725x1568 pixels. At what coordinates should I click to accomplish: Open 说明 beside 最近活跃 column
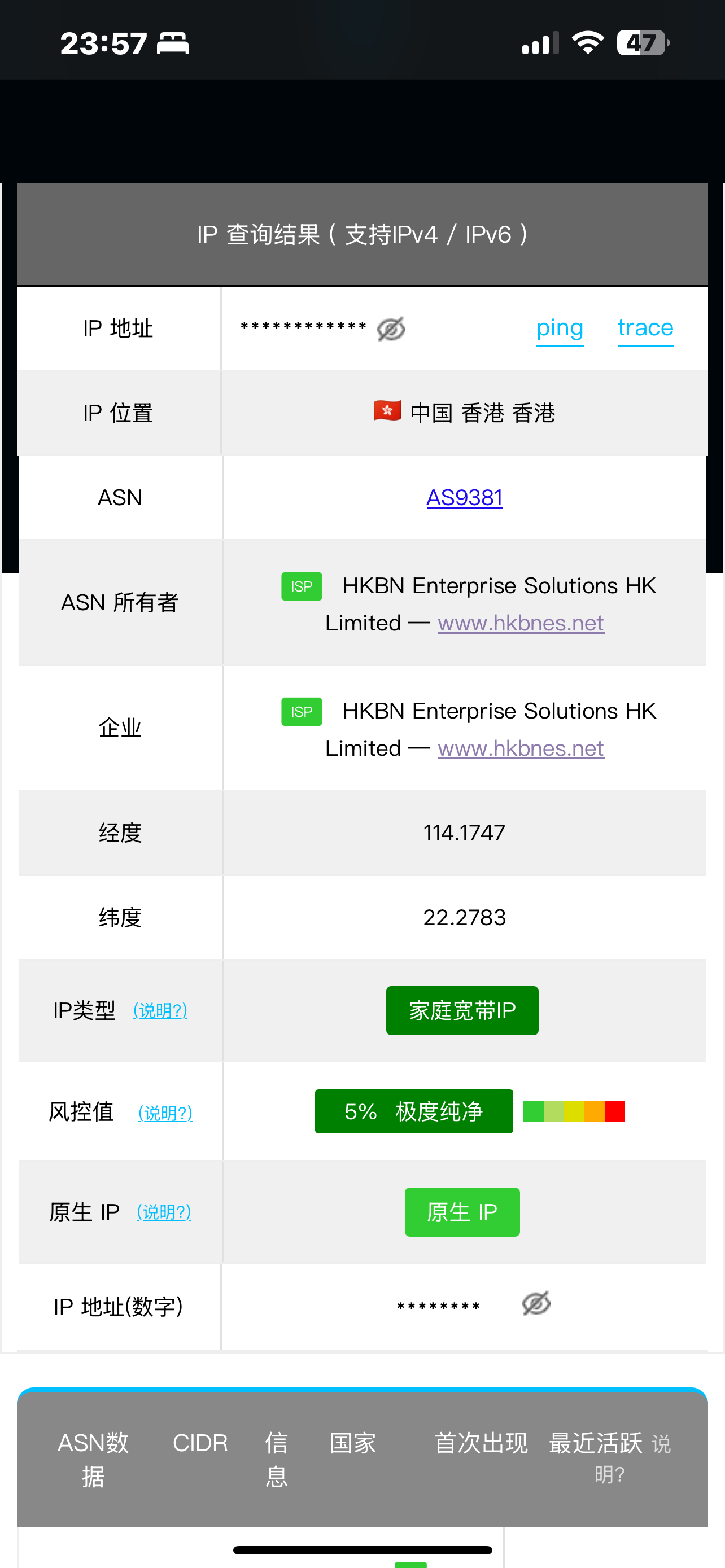point(633,1459)
